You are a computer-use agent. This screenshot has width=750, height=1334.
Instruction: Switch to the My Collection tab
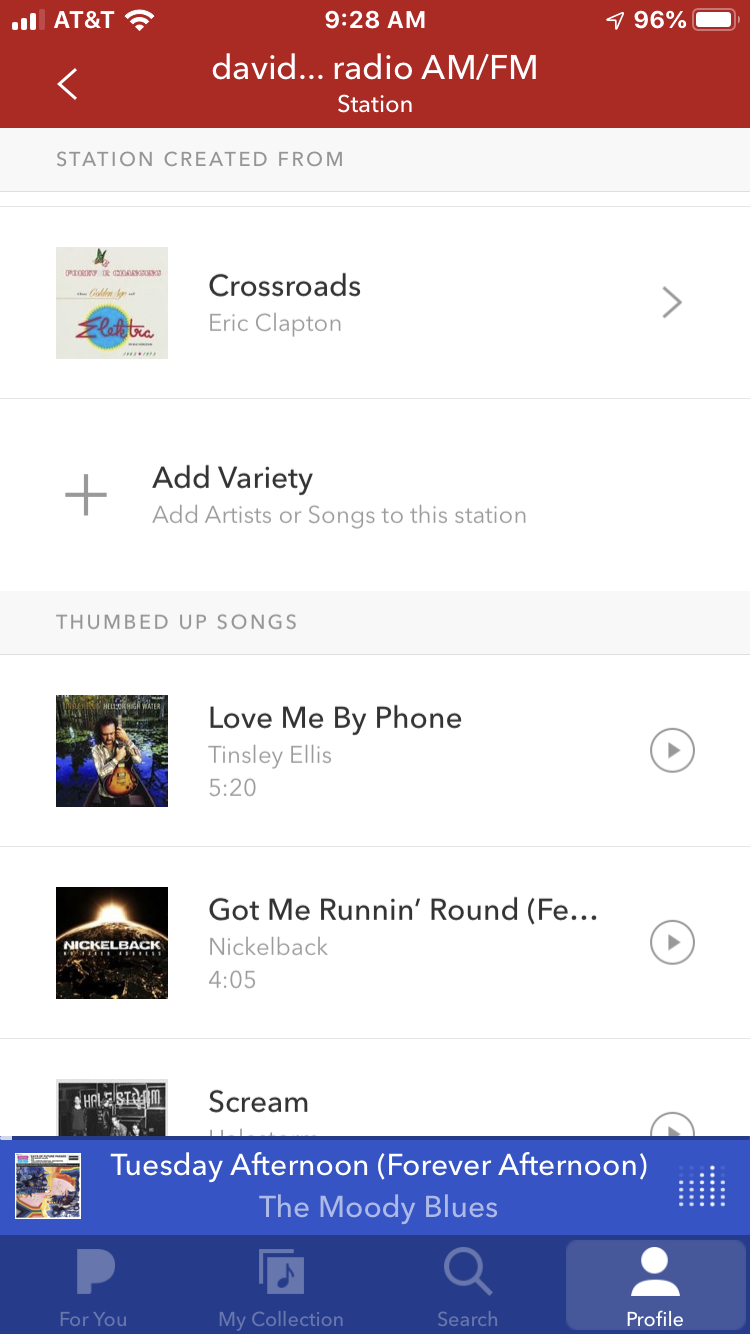coord(281,1287)
